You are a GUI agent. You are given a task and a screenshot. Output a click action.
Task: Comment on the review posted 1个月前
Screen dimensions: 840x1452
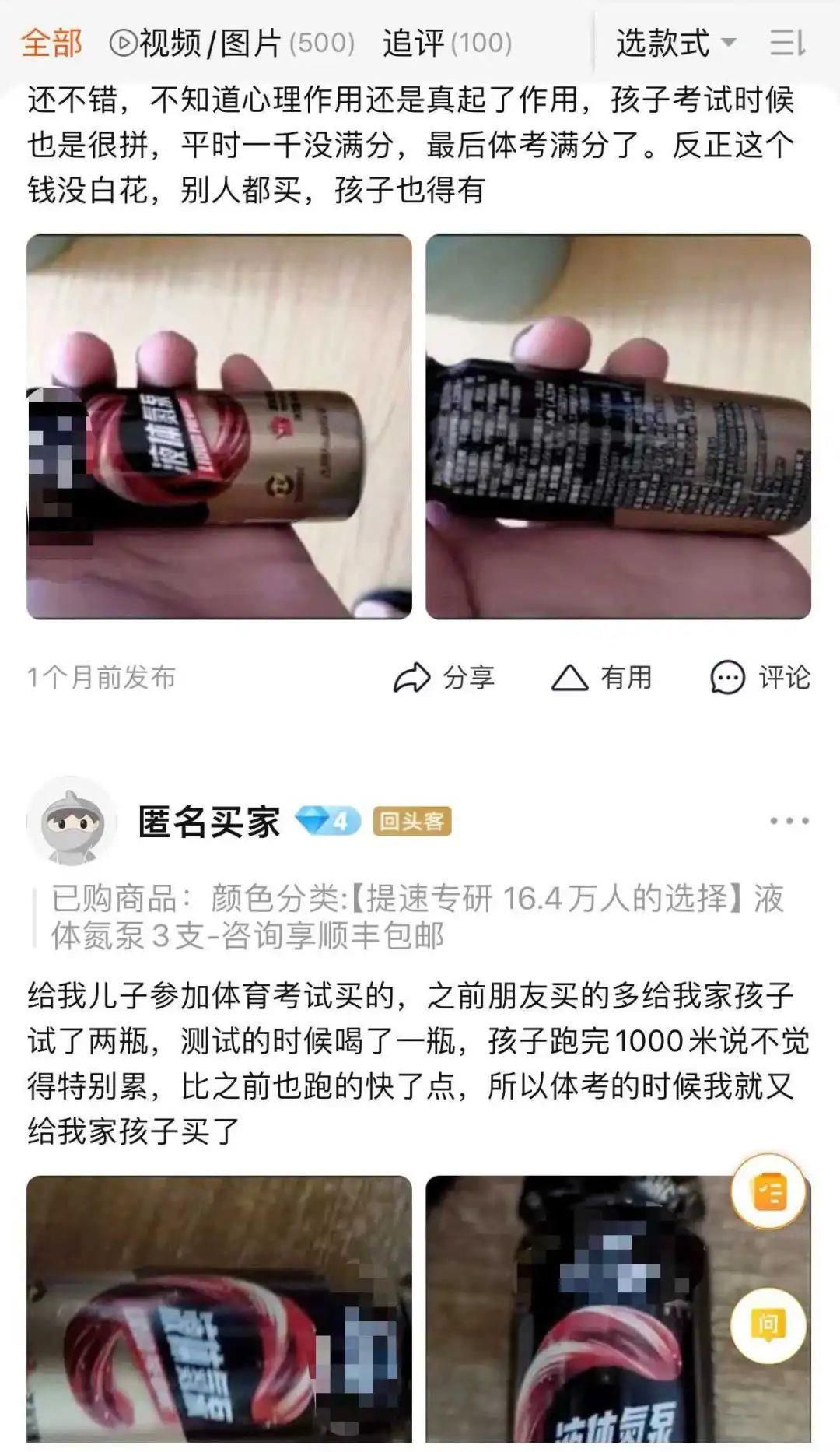(760, 677)
